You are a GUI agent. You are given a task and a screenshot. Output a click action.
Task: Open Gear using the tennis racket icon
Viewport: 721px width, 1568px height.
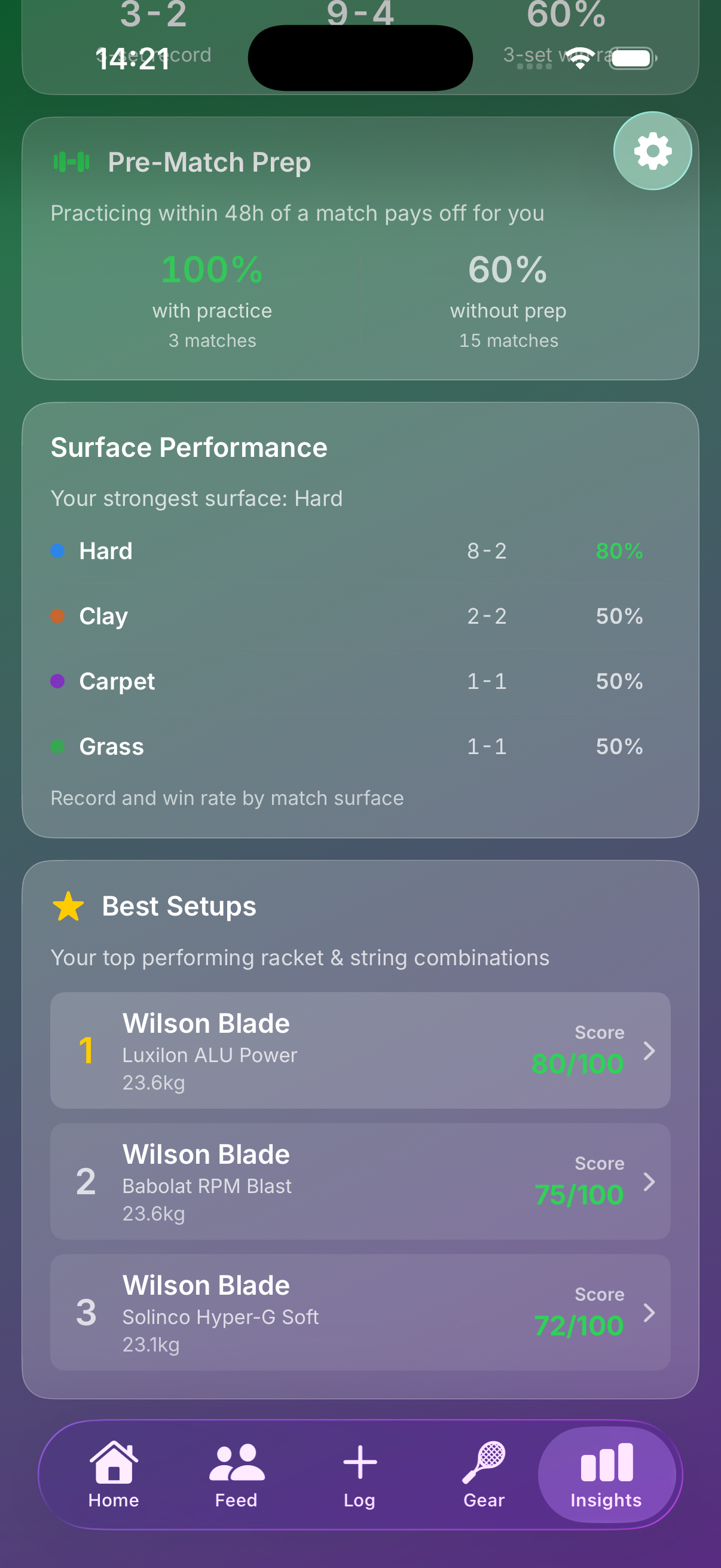[x=484, y=1463]
